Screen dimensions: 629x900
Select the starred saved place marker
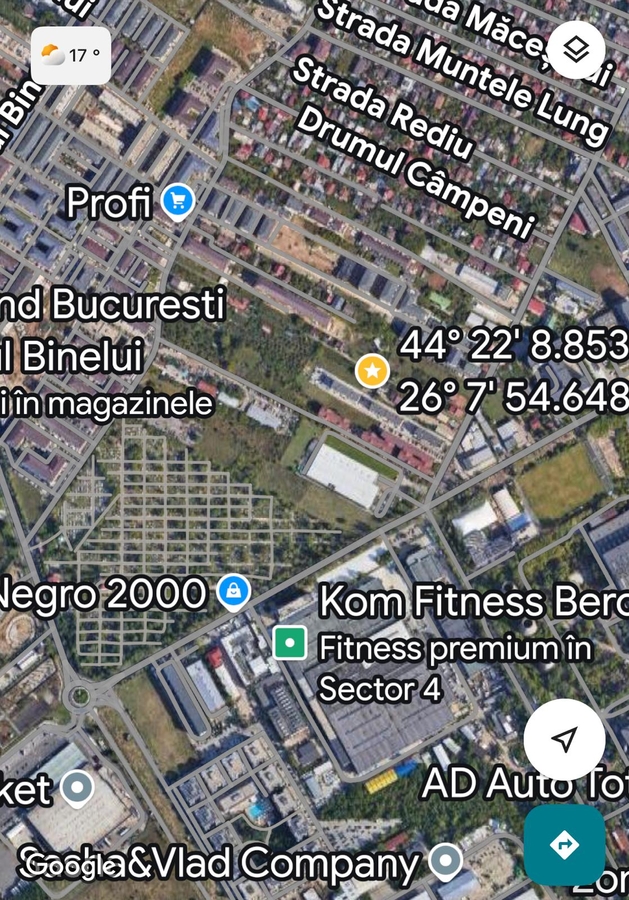click(x=372, y=371)
